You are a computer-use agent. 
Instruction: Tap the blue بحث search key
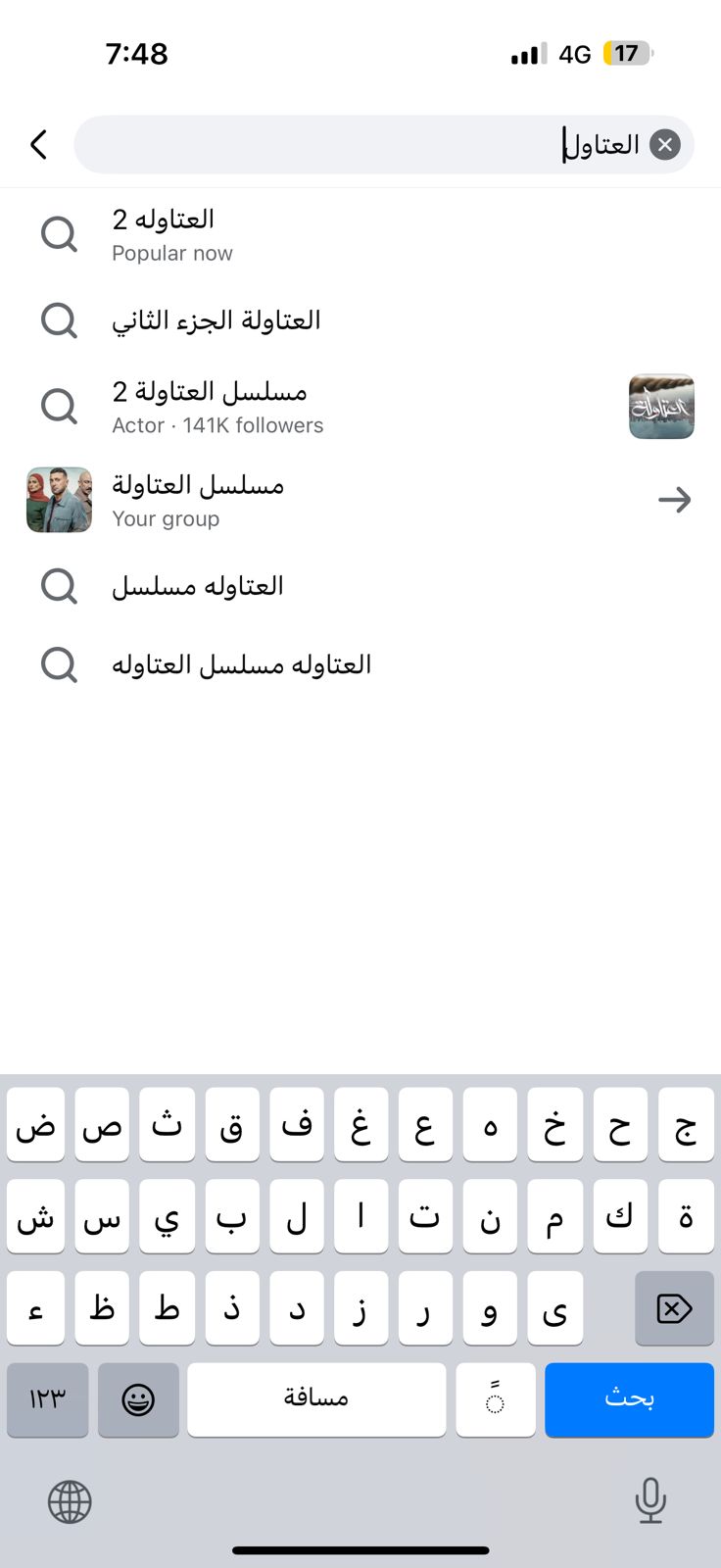629,1399
